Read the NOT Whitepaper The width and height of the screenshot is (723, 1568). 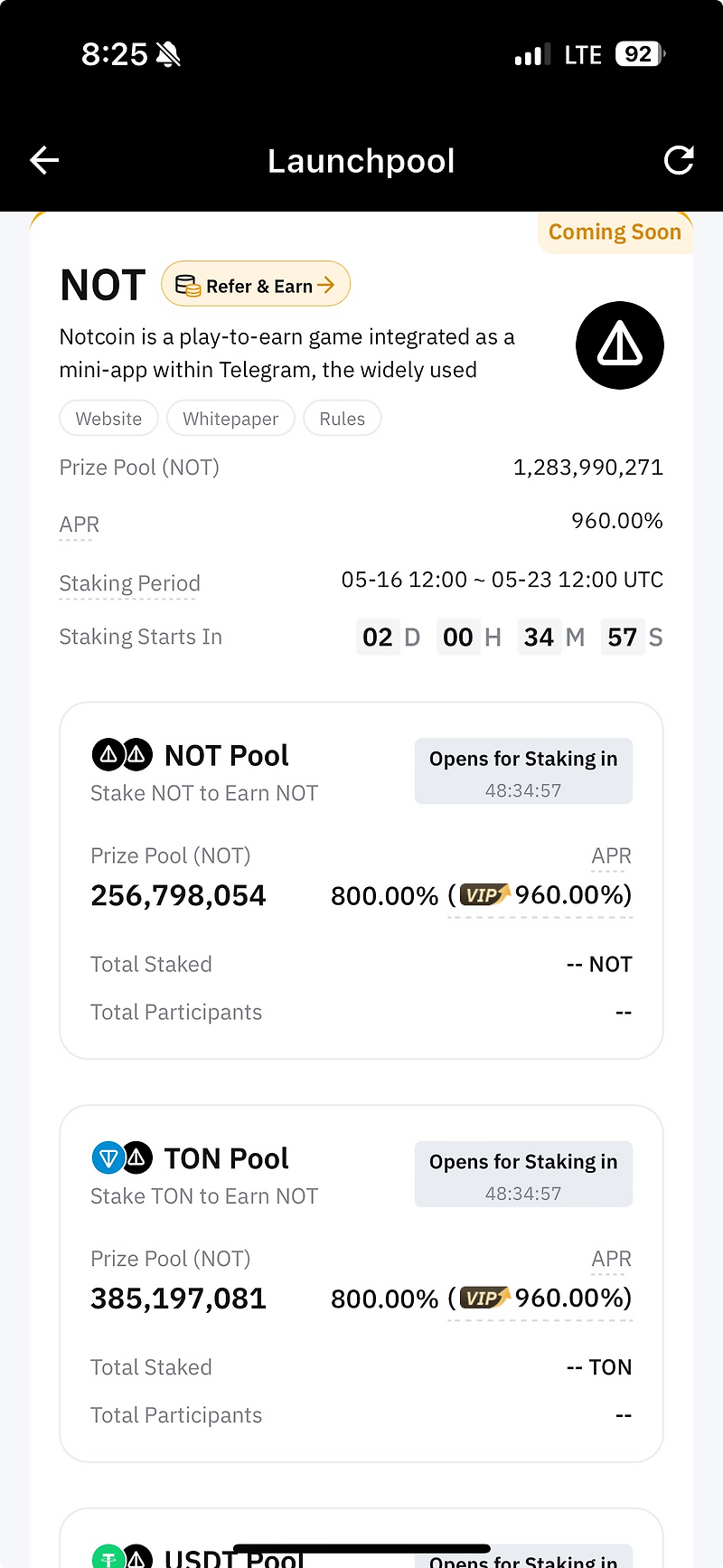click(x=230, y=418)
